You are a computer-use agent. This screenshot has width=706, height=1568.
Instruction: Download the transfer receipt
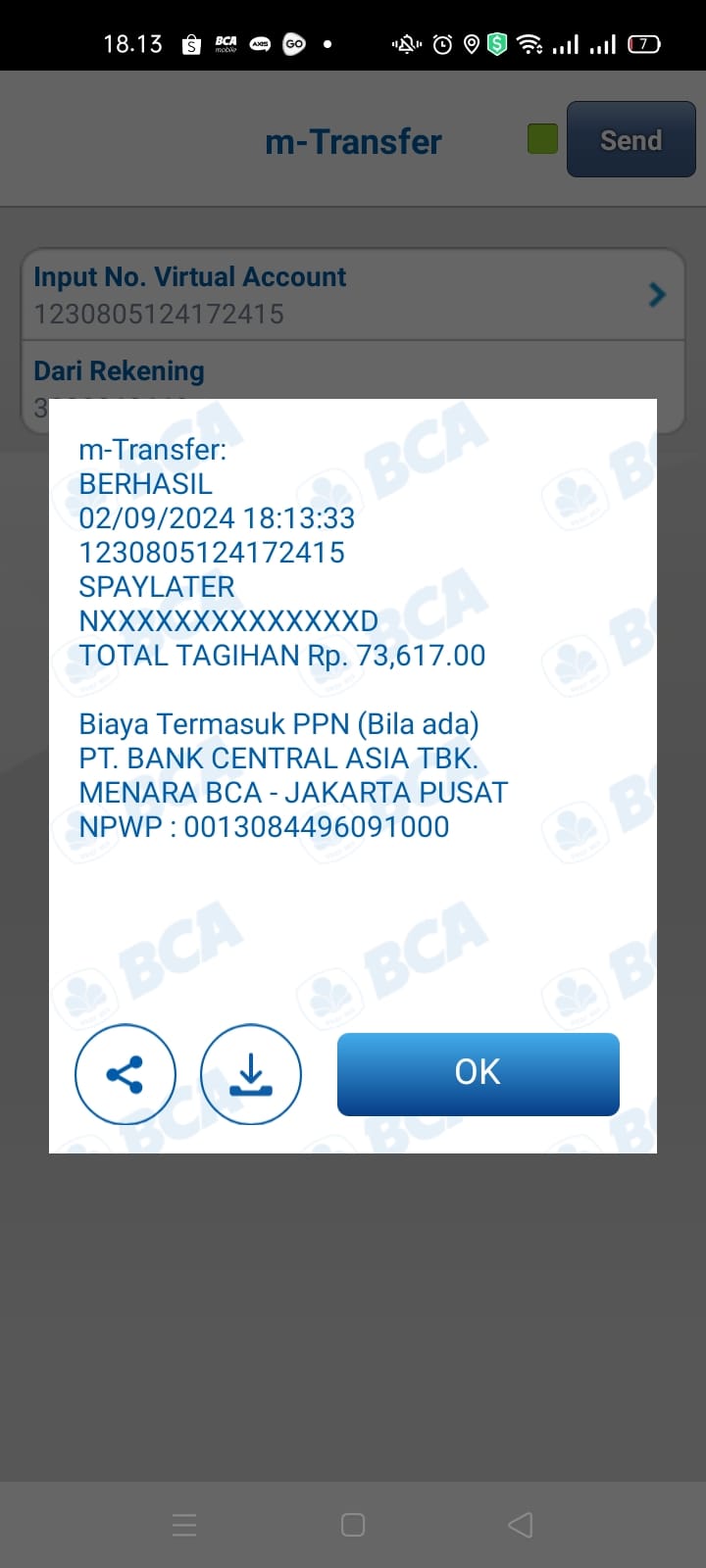tap(251, 1074)
